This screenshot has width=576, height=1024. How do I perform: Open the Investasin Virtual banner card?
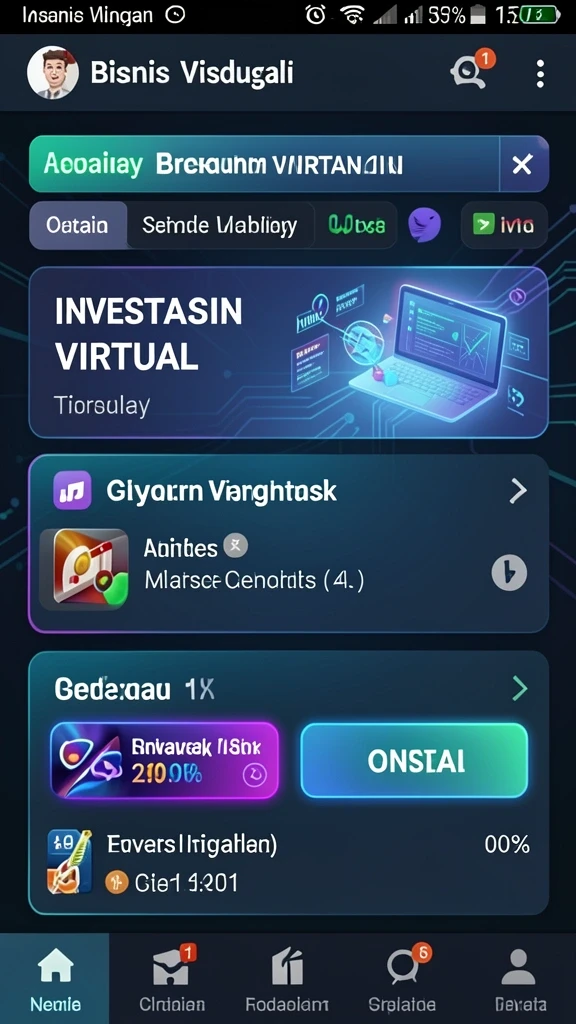288,353
